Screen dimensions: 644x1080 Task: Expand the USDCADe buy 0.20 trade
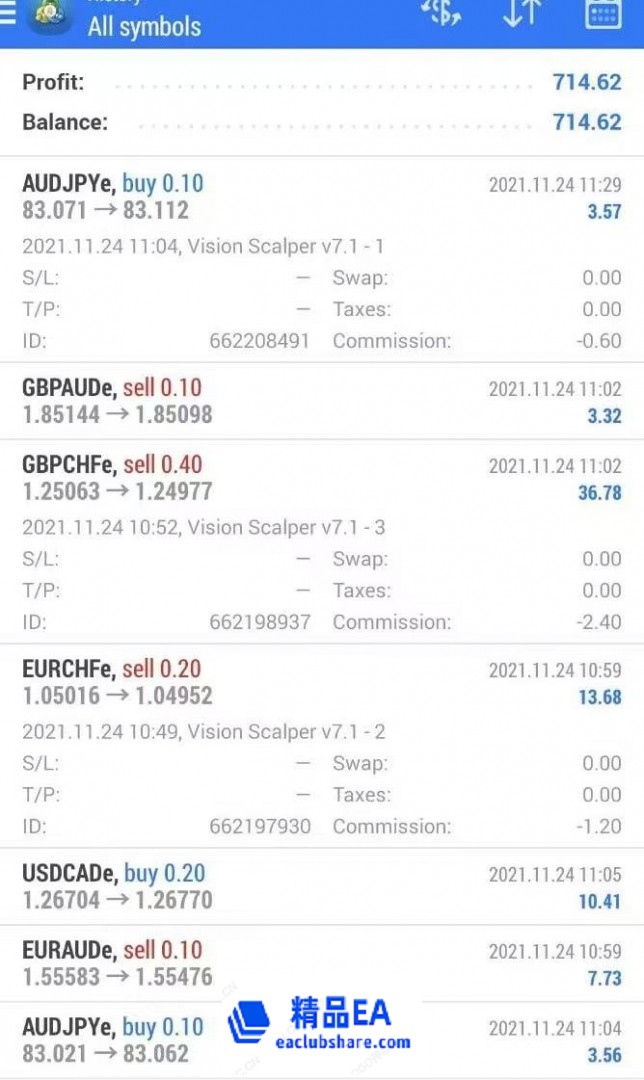tap(321, 887)
